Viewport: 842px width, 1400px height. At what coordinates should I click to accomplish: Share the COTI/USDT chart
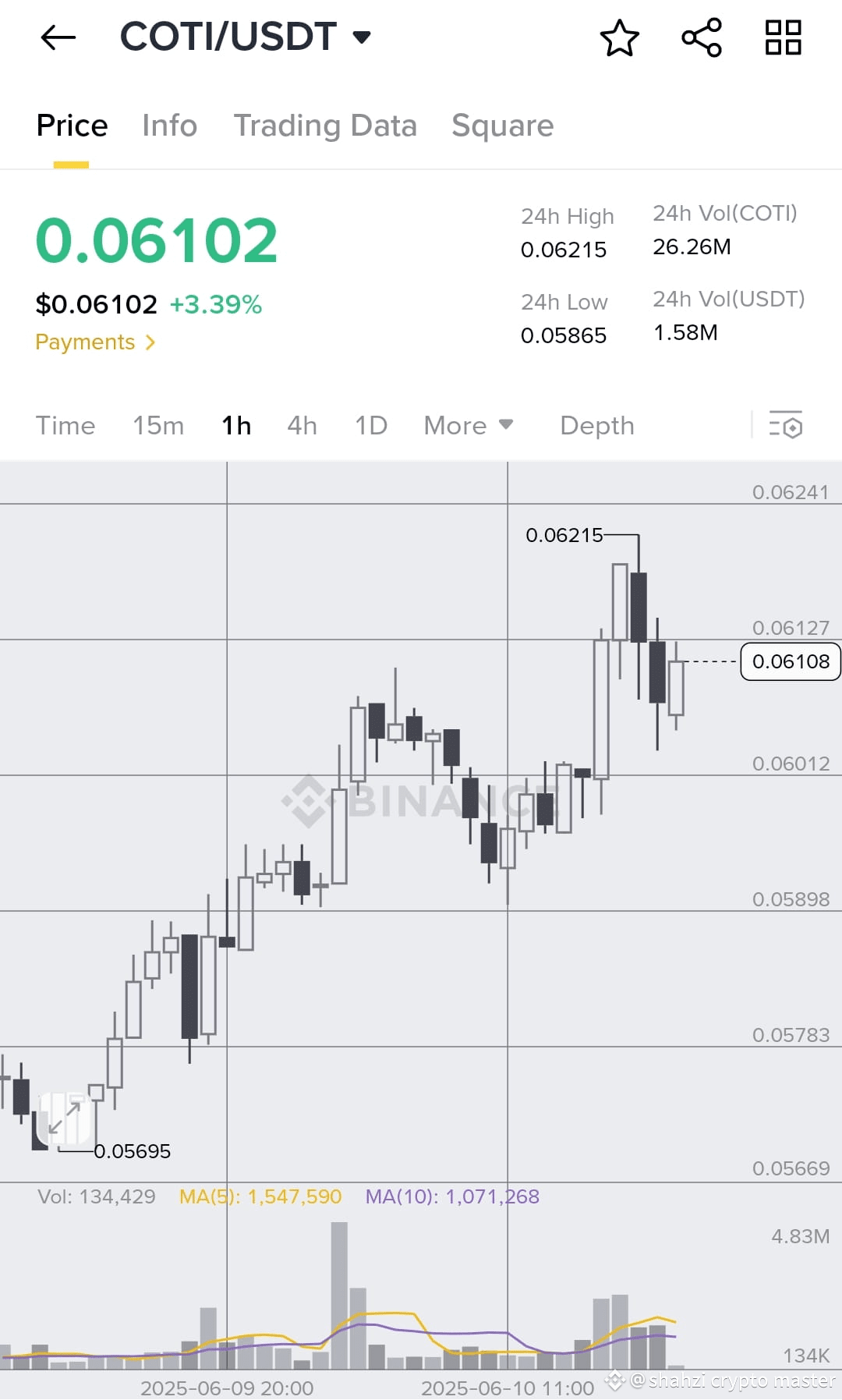tap(700, 37)
